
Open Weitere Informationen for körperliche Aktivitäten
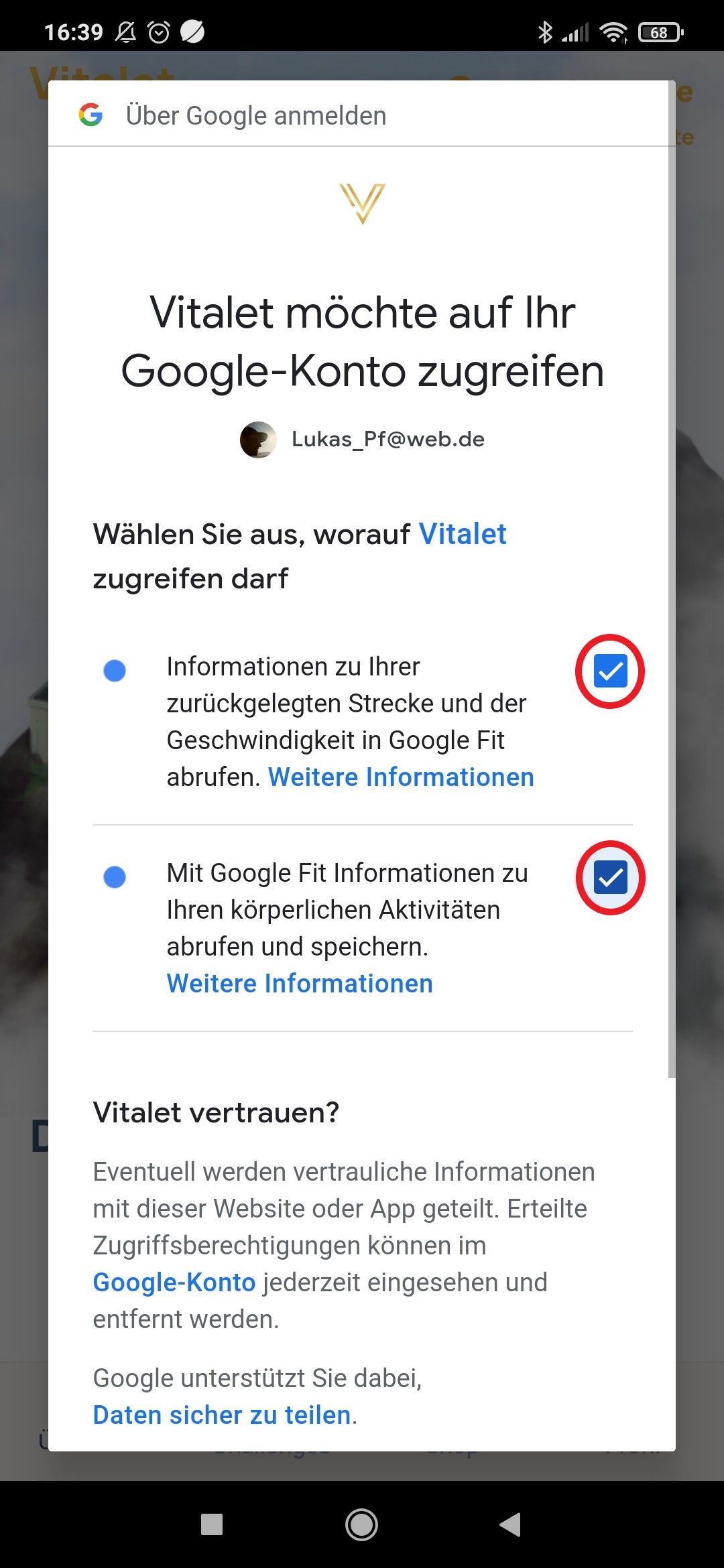pos(300,984)
